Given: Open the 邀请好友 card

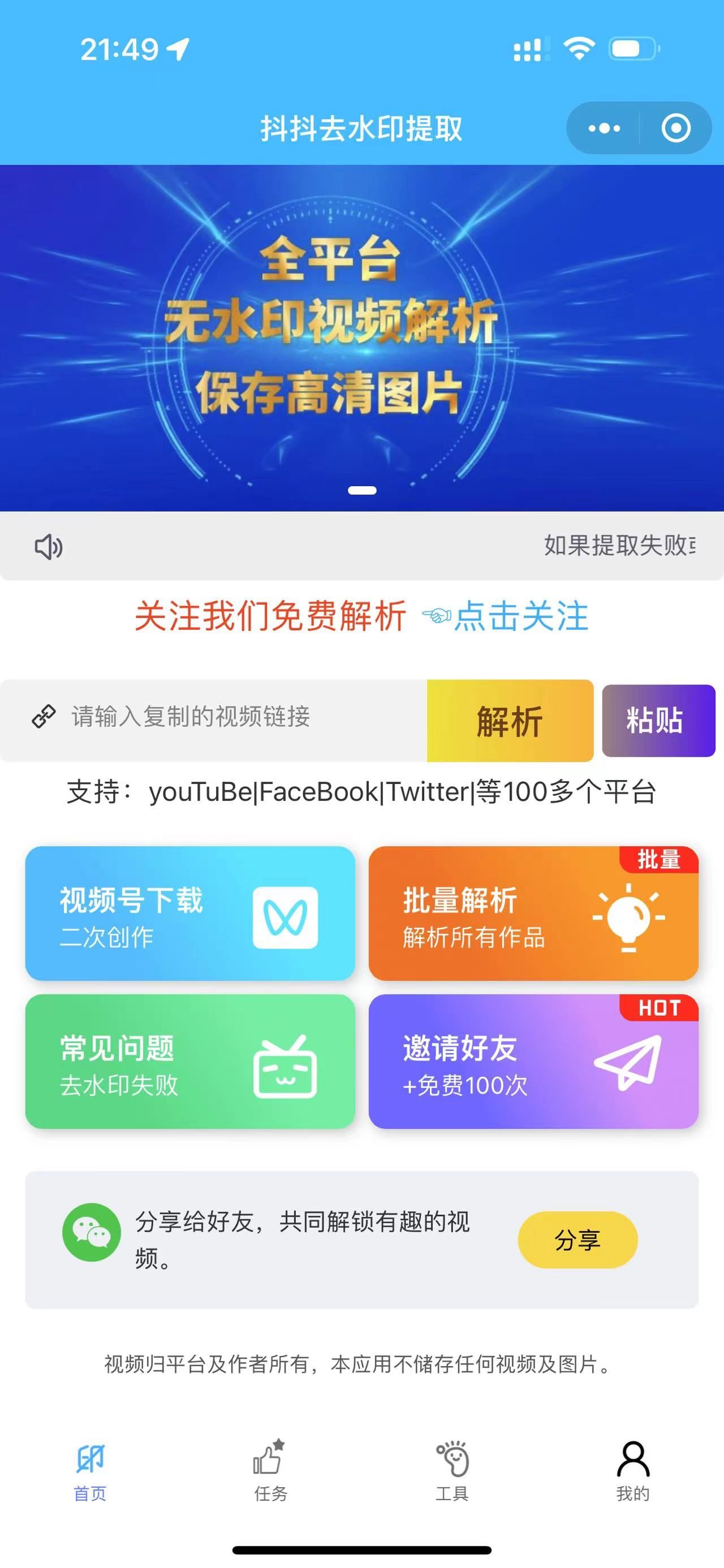Looking at the screenshot, I should click(533, 1062).
